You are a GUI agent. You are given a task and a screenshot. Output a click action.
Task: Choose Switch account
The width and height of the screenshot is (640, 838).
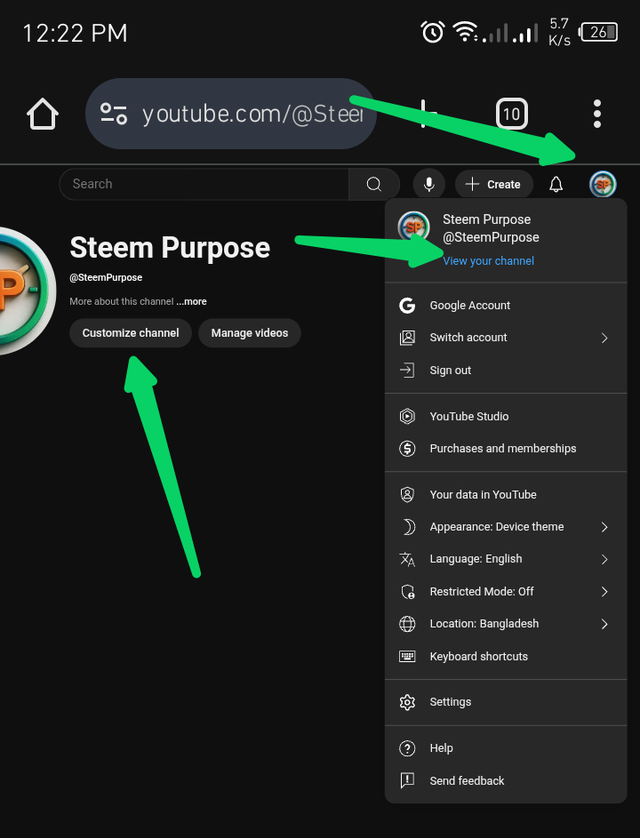[468, 338]
